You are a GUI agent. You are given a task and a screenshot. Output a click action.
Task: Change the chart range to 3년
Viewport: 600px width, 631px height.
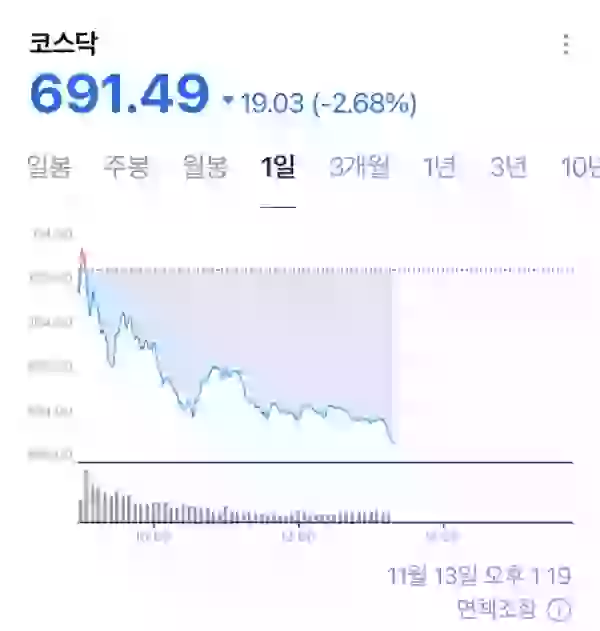point(509,167)
